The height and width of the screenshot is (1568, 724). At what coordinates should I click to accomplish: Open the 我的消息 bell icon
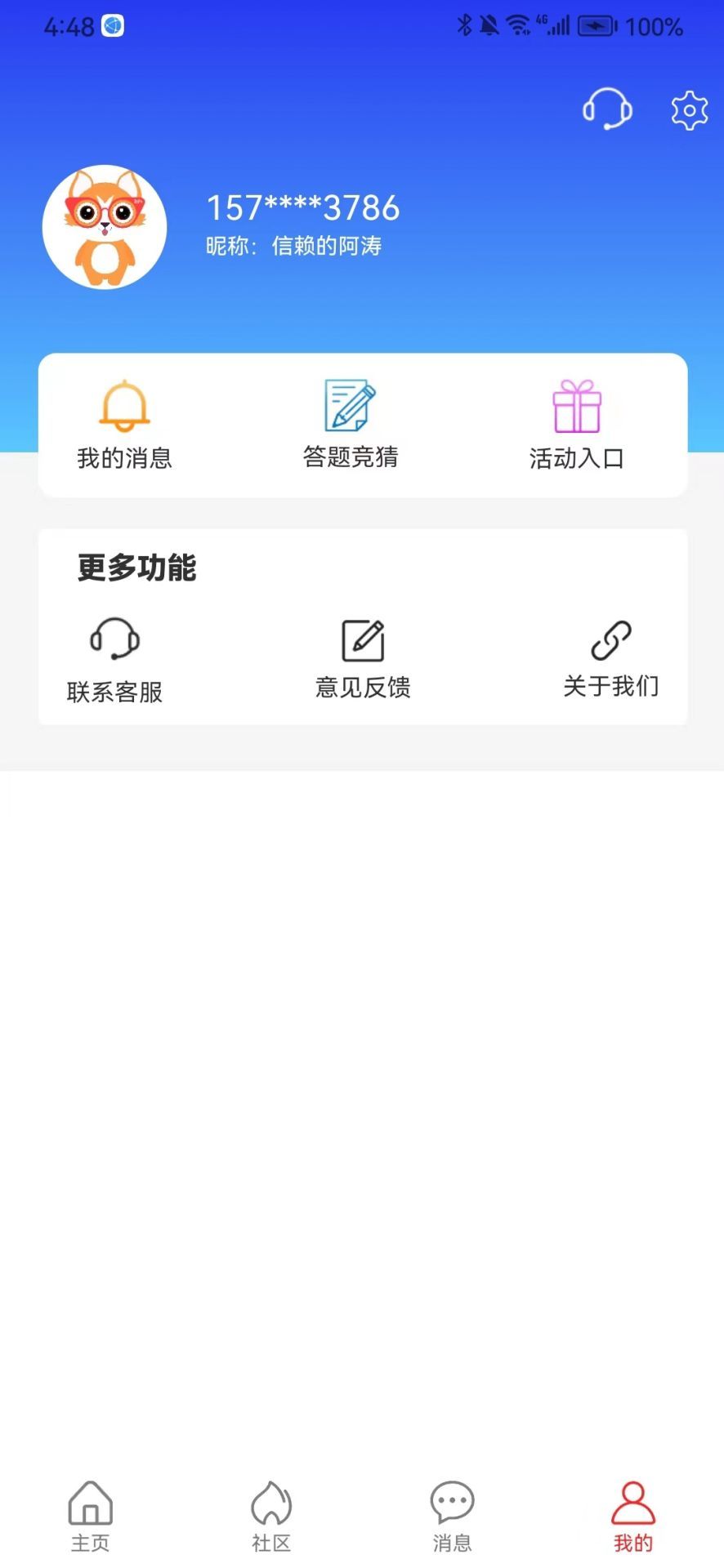[124, 404]
